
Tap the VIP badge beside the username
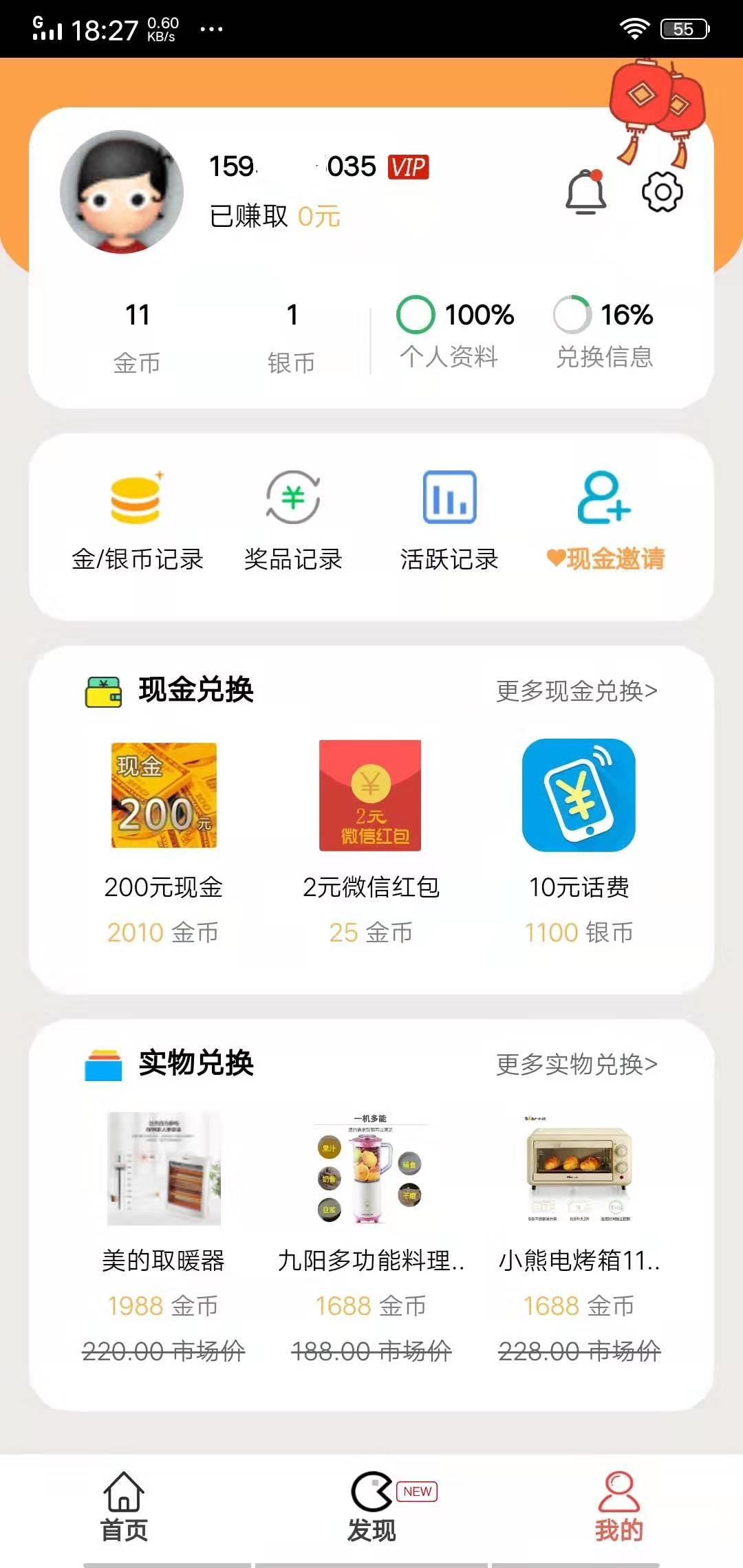(x=409, y=166)
